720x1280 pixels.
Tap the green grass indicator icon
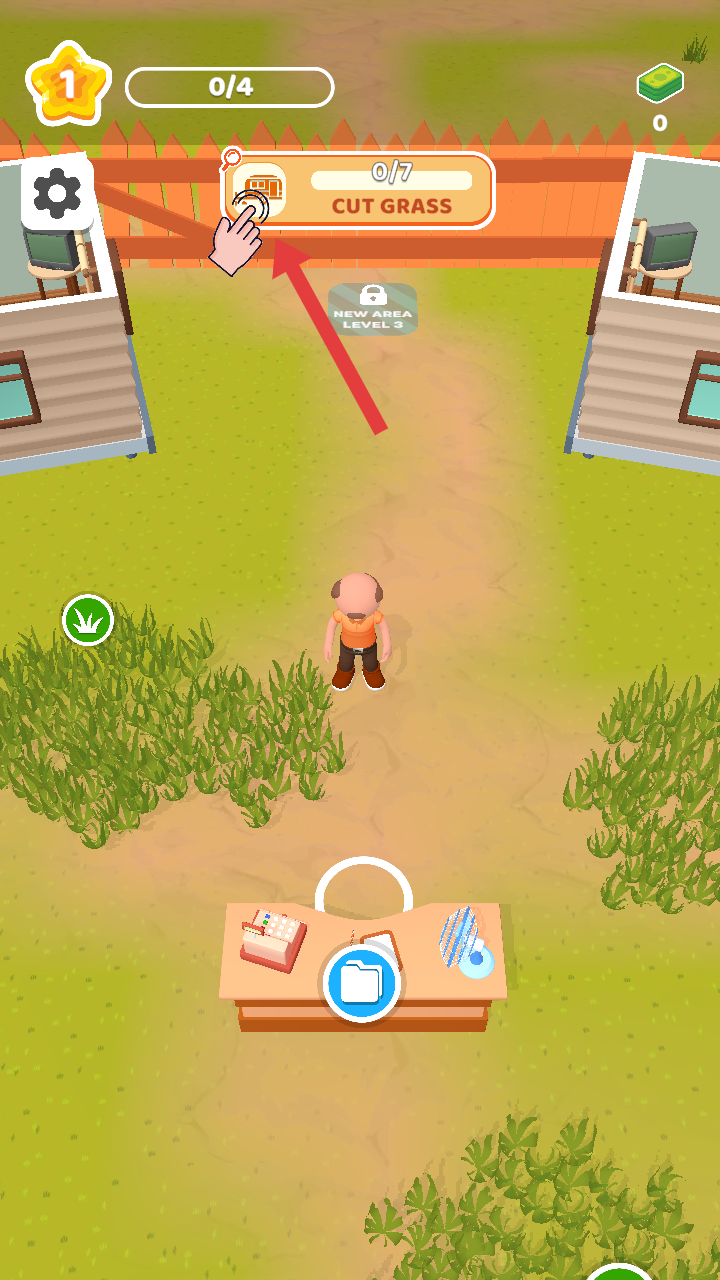(88, 620)
